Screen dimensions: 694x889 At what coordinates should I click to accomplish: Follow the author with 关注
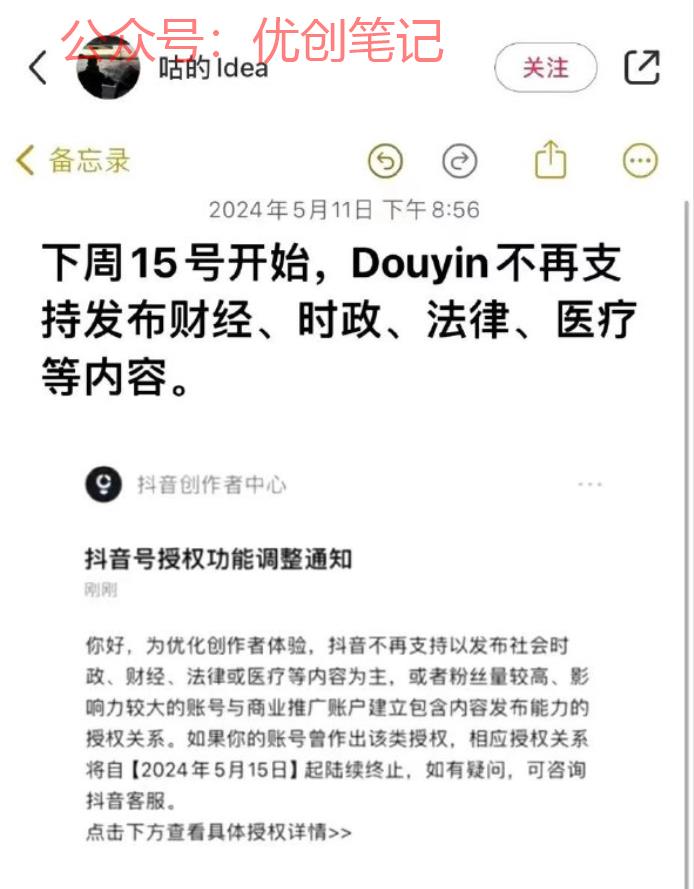(x=545, y=68)
